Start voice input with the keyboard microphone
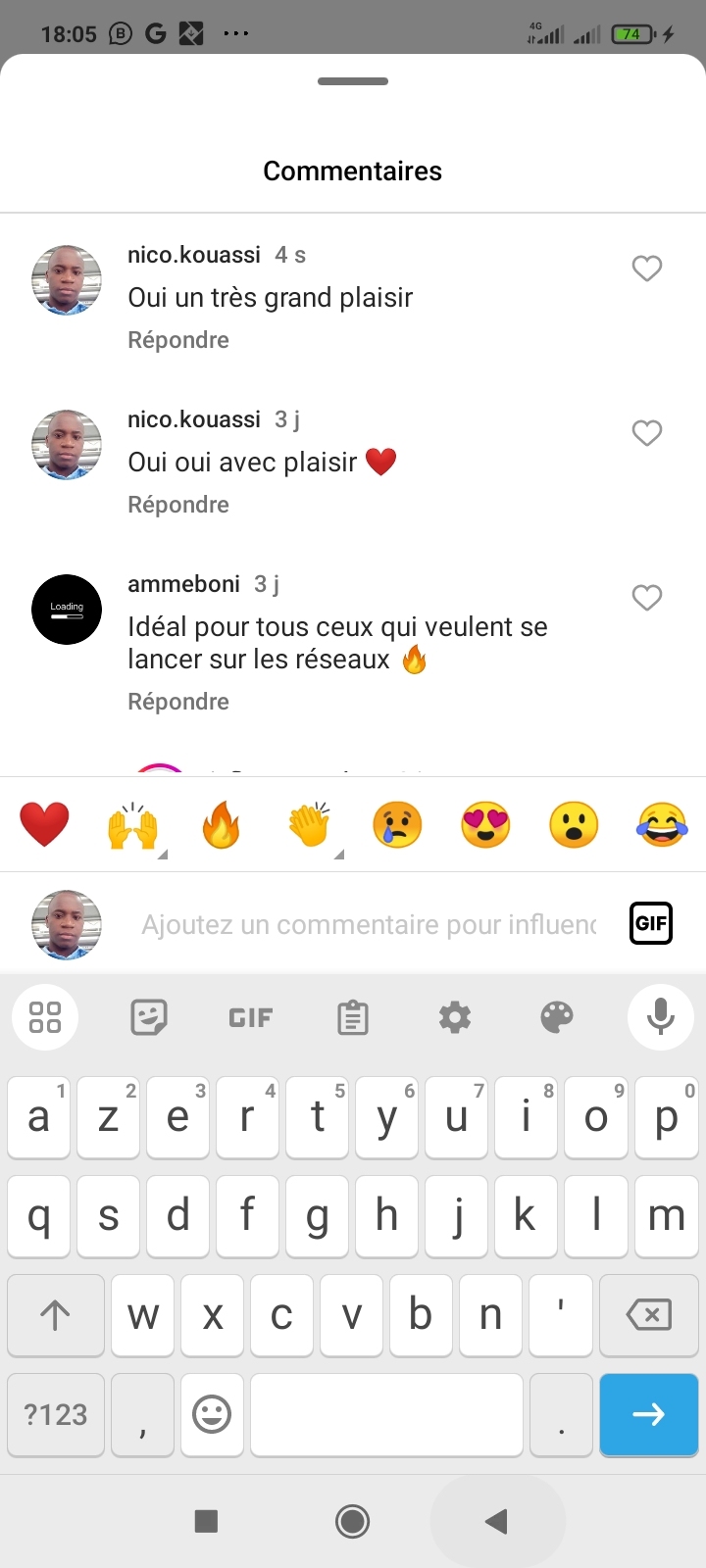Image resolution: width=706 pixels, height=1568 pixels. point(660,1017)
